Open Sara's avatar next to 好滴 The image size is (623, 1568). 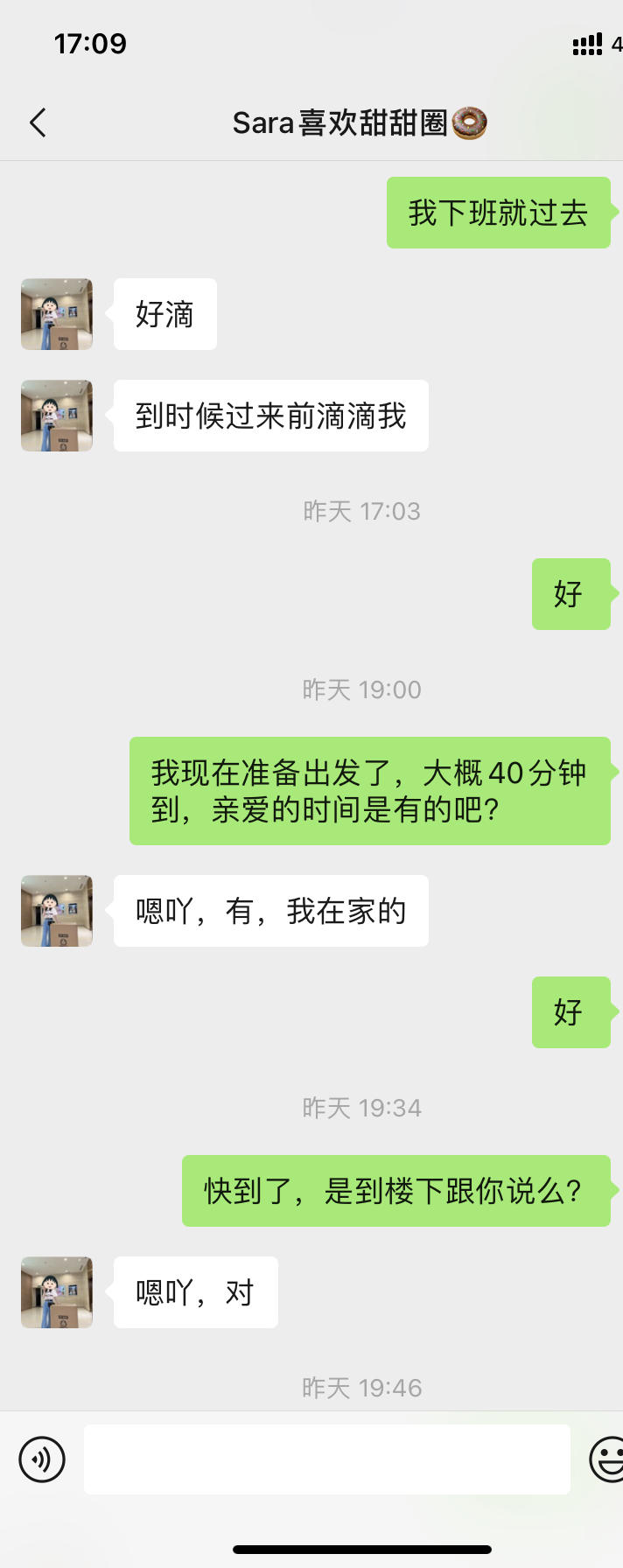tap(57, 314)
